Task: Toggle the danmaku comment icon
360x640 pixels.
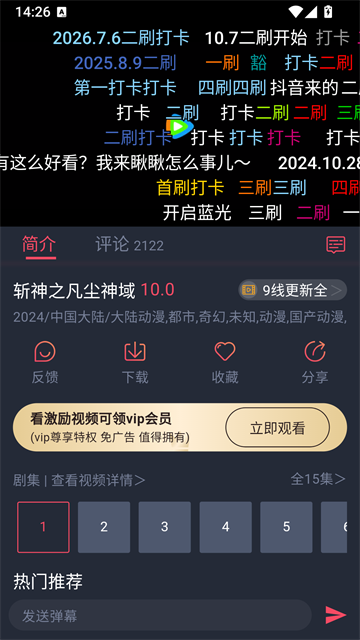Action: [336, 245]
